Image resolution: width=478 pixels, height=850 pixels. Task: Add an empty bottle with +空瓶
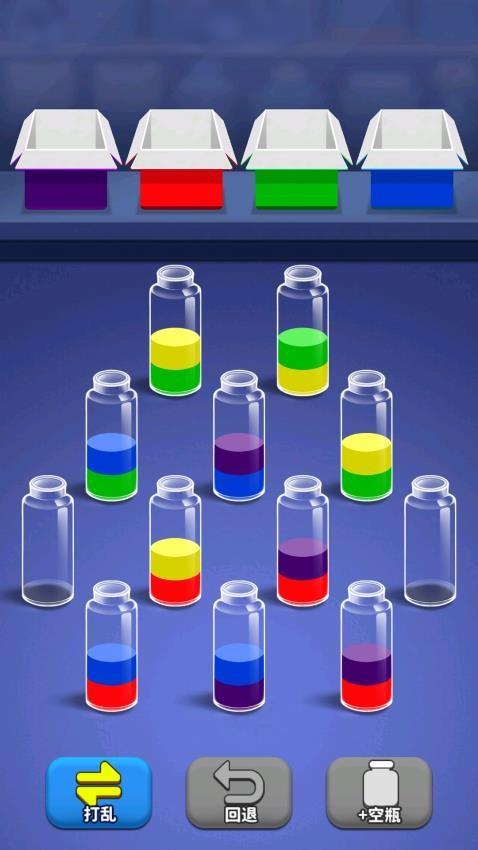(379, 793)
